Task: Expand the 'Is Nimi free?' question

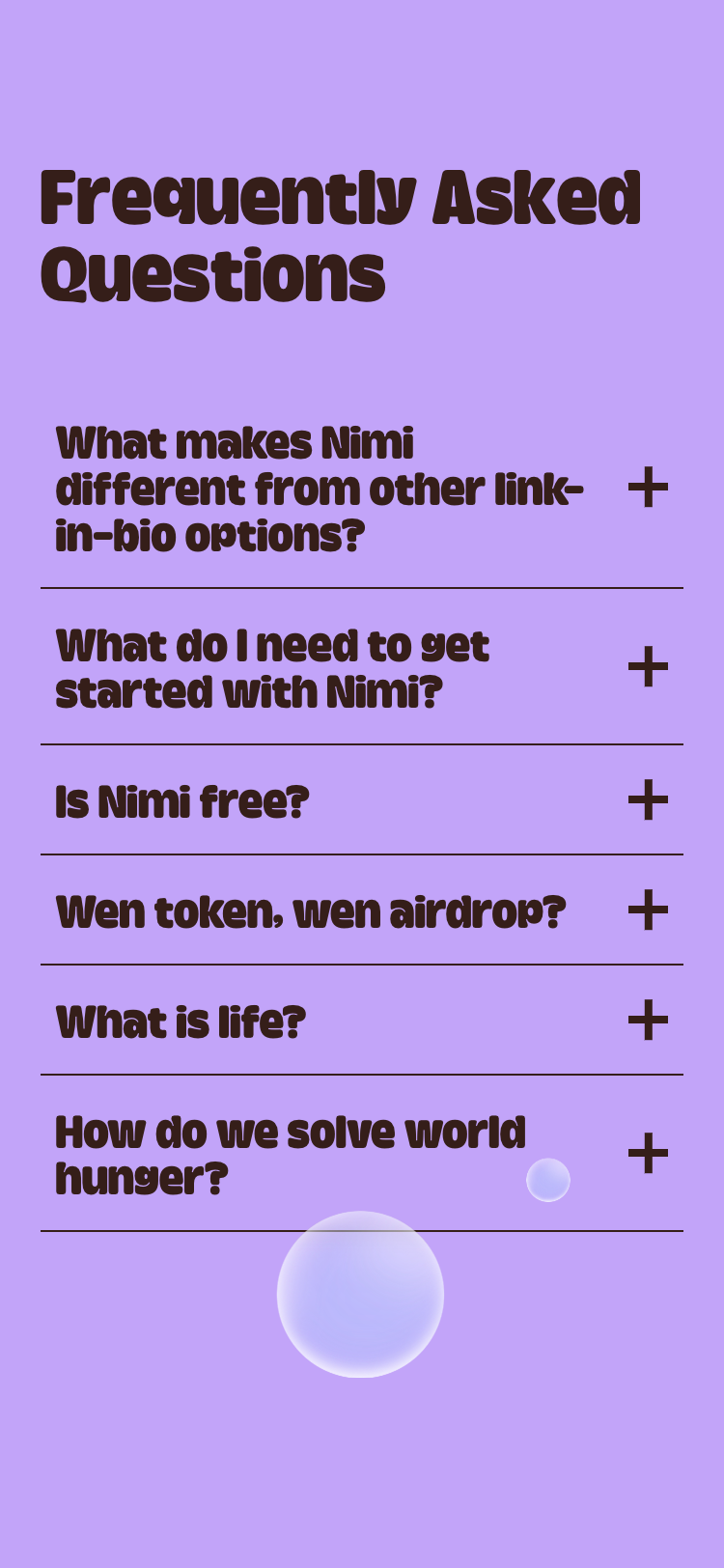Action: click(648, 800)
